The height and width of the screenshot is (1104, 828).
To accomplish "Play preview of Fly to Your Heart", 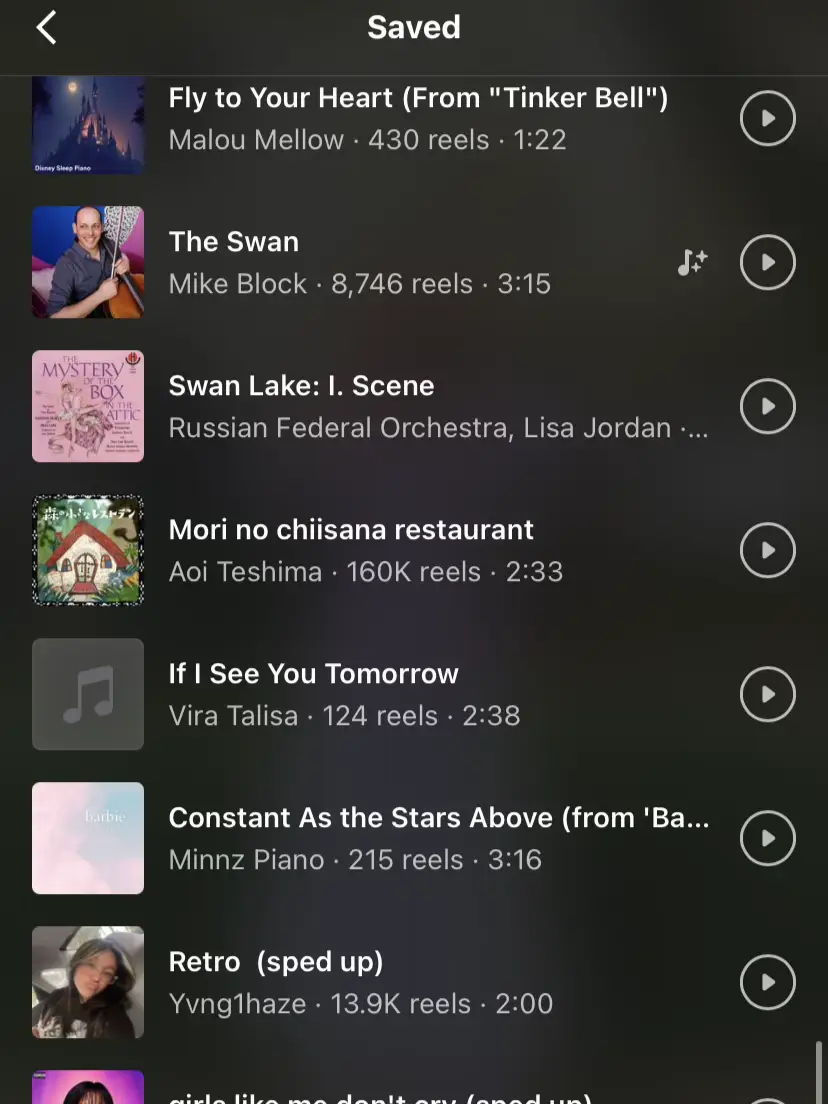I will pos(767,119).
